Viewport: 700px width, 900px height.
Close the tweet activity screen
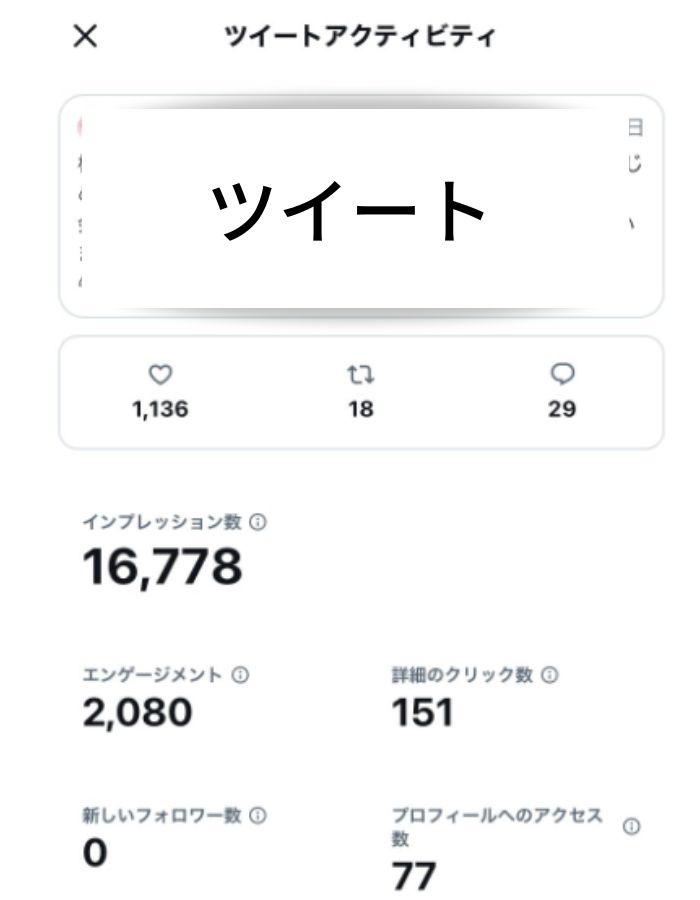(86, 37)
